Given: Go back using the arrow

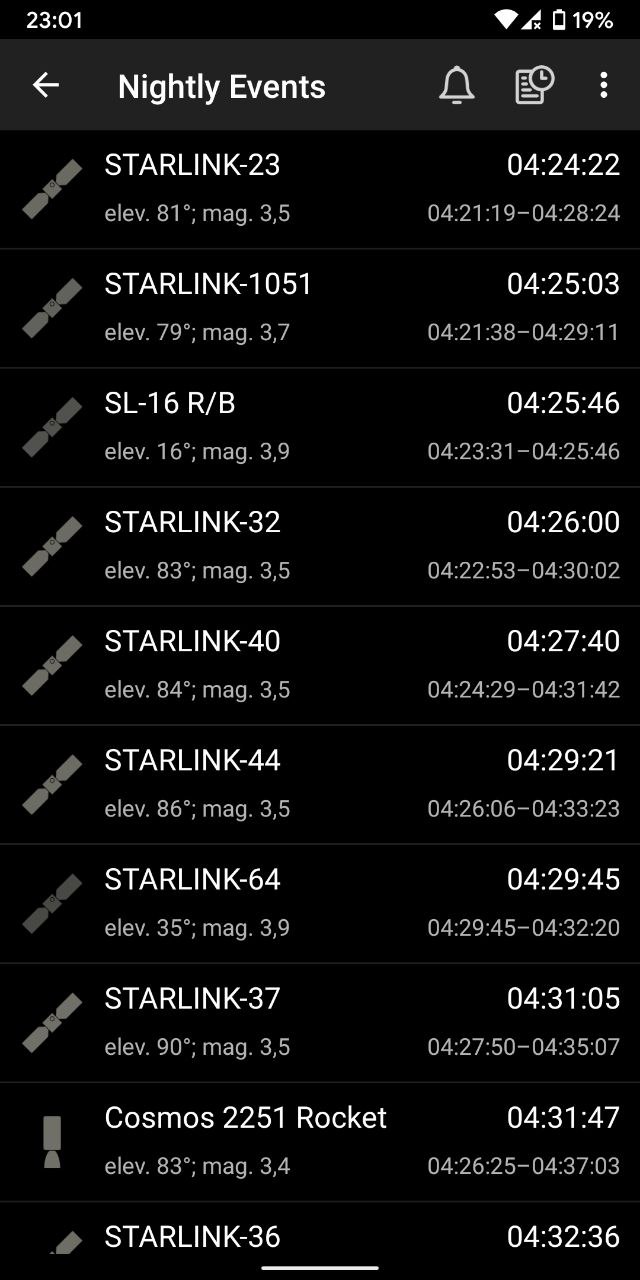Looking at the screenshot, I should point(46,86).
